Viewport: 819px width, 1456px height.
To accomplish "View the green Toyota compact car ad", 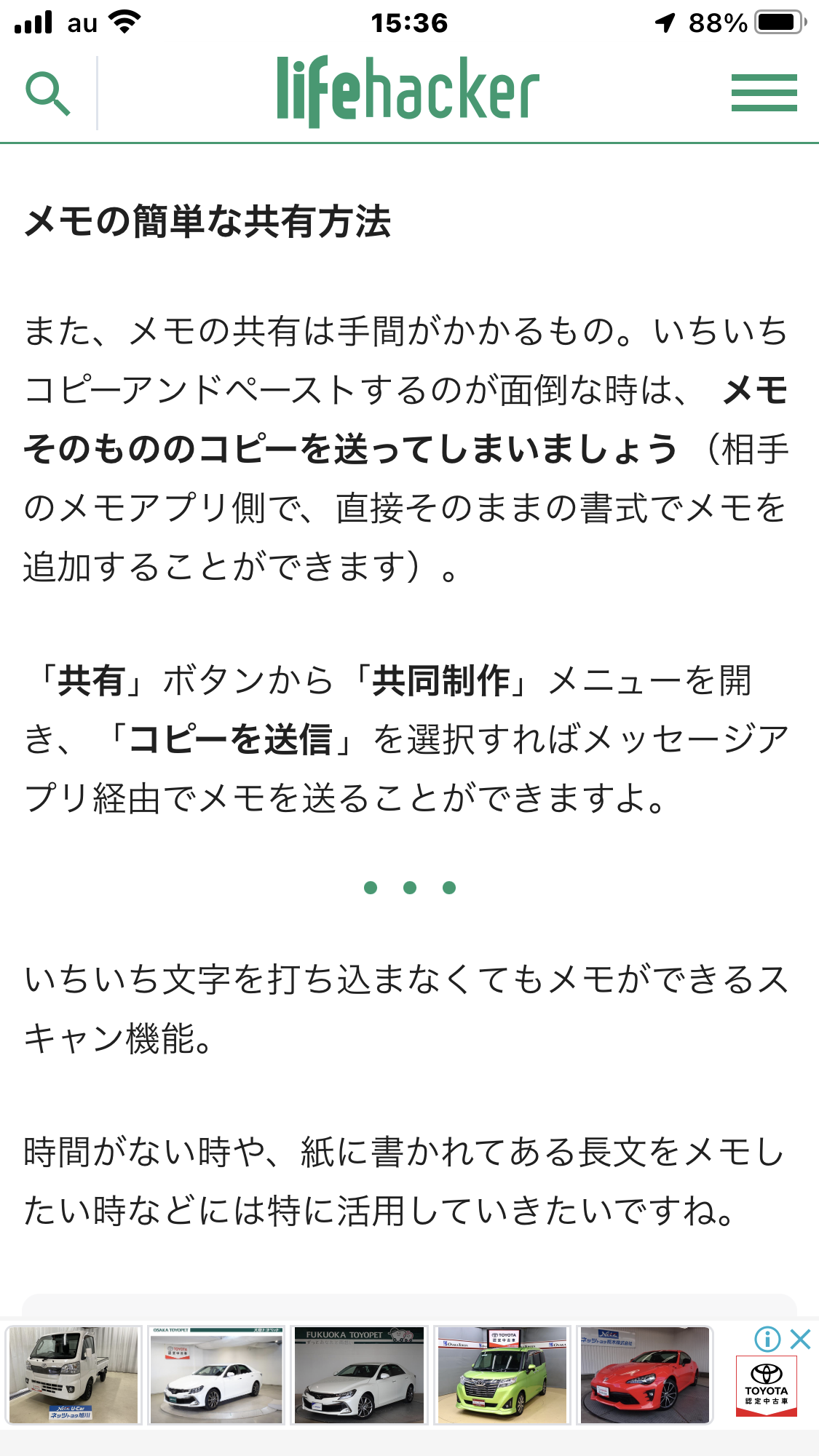I will click(x=502, y=1375).
